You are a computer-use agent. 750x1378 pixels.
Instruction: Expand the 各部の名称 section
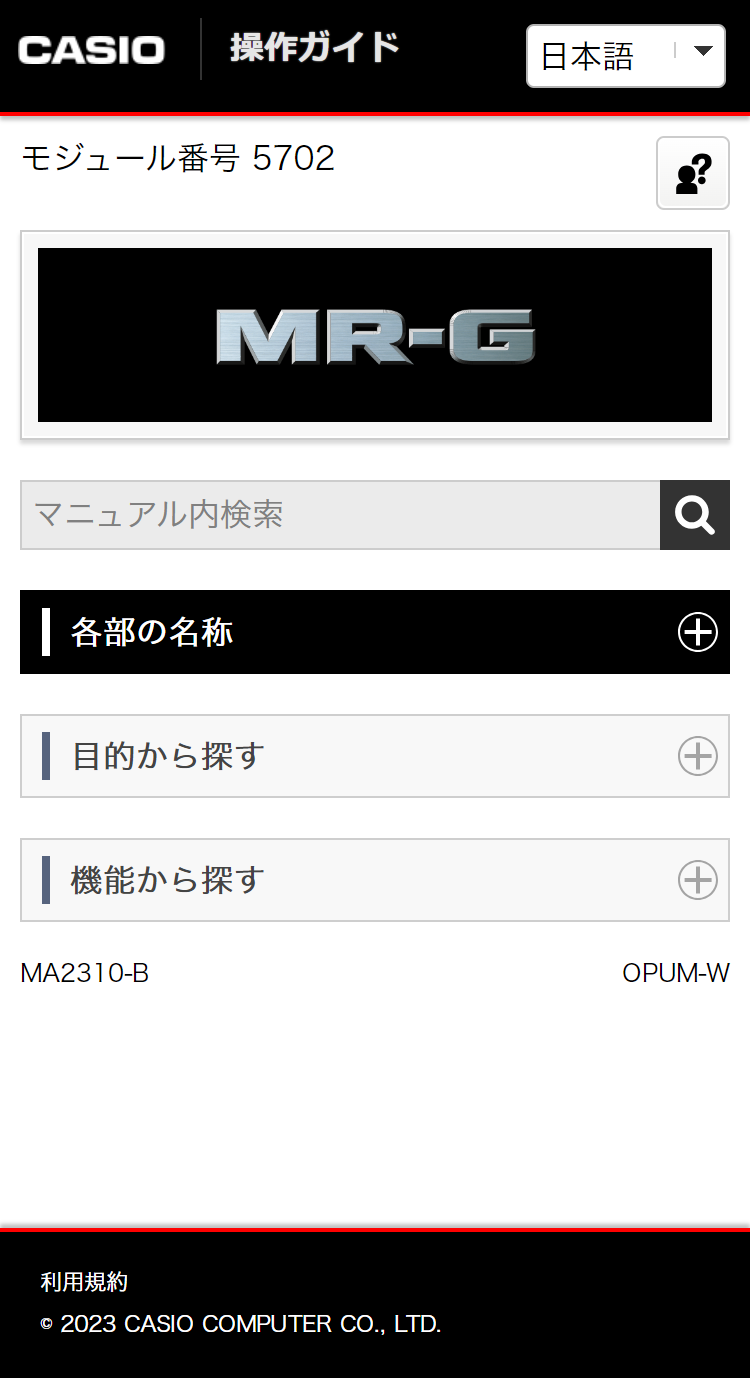point(375,632)
